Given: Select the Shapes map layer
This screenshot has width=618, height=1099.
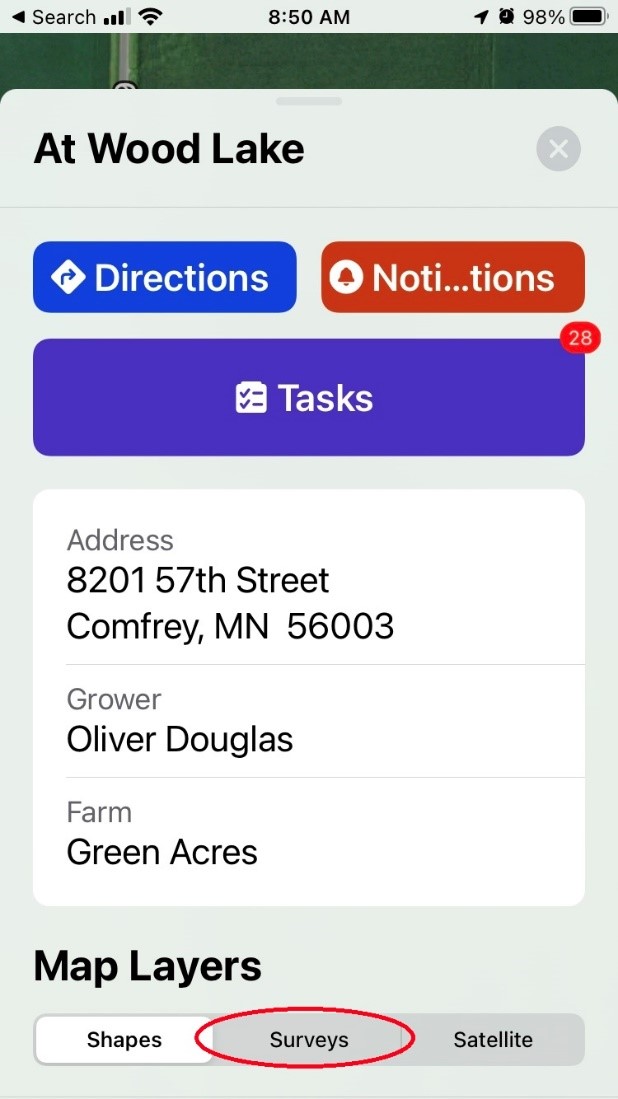Looking at the screenshot, I should 124,1039.
